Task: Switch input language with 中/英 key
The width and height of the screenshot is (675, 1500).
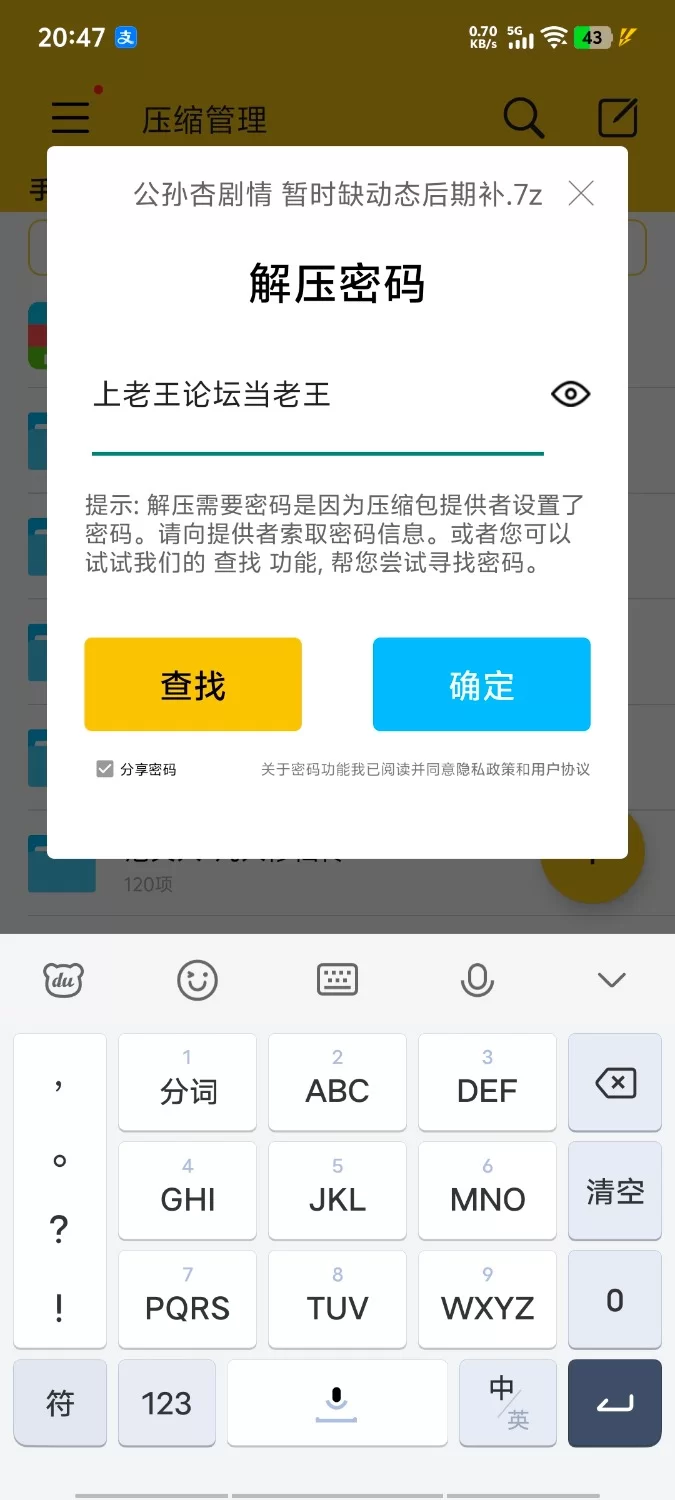Action: click(508, 1403)
